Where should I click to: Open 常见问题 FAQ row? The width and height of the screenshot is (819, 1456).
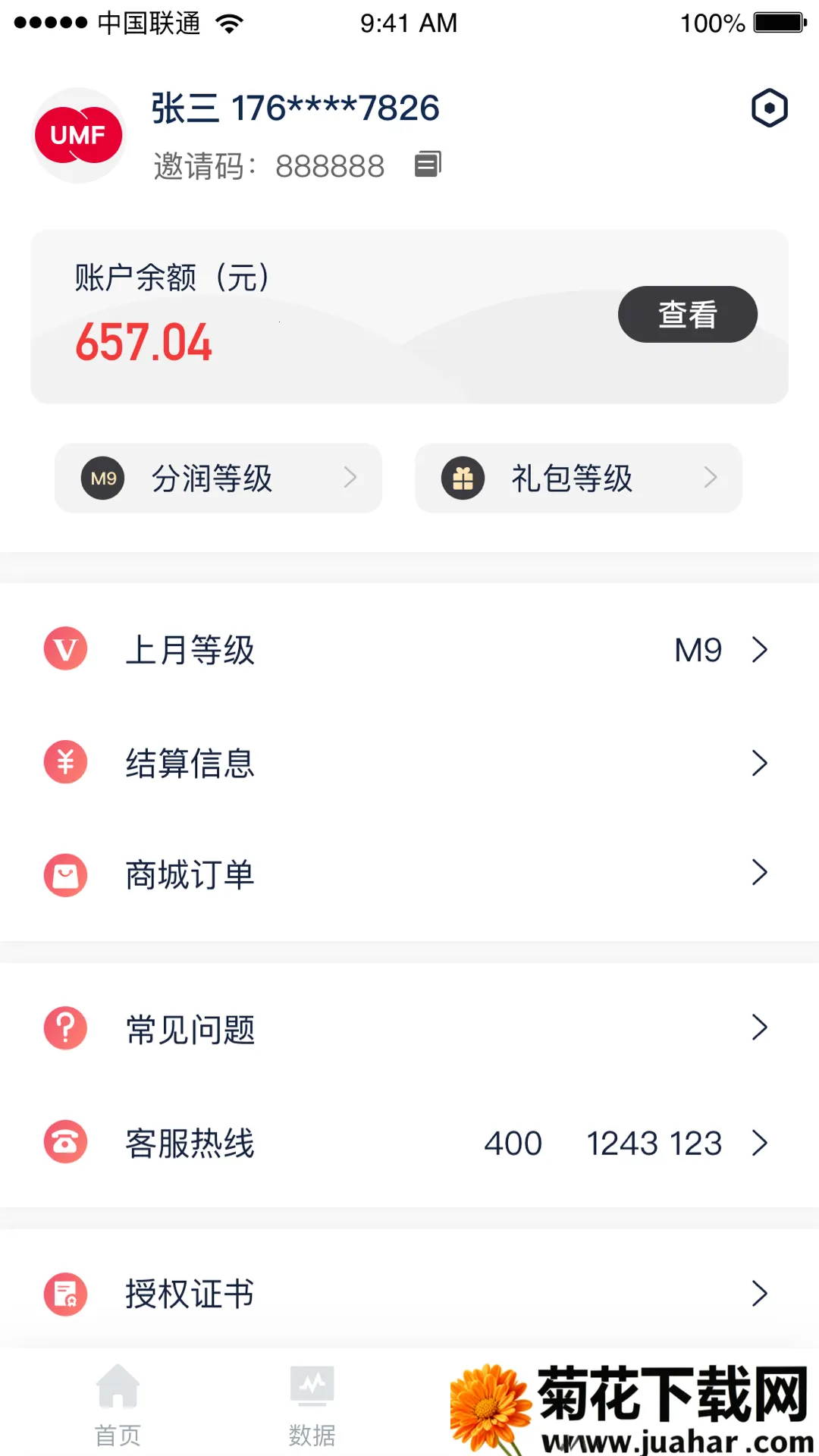click(x=409, y=1029)
